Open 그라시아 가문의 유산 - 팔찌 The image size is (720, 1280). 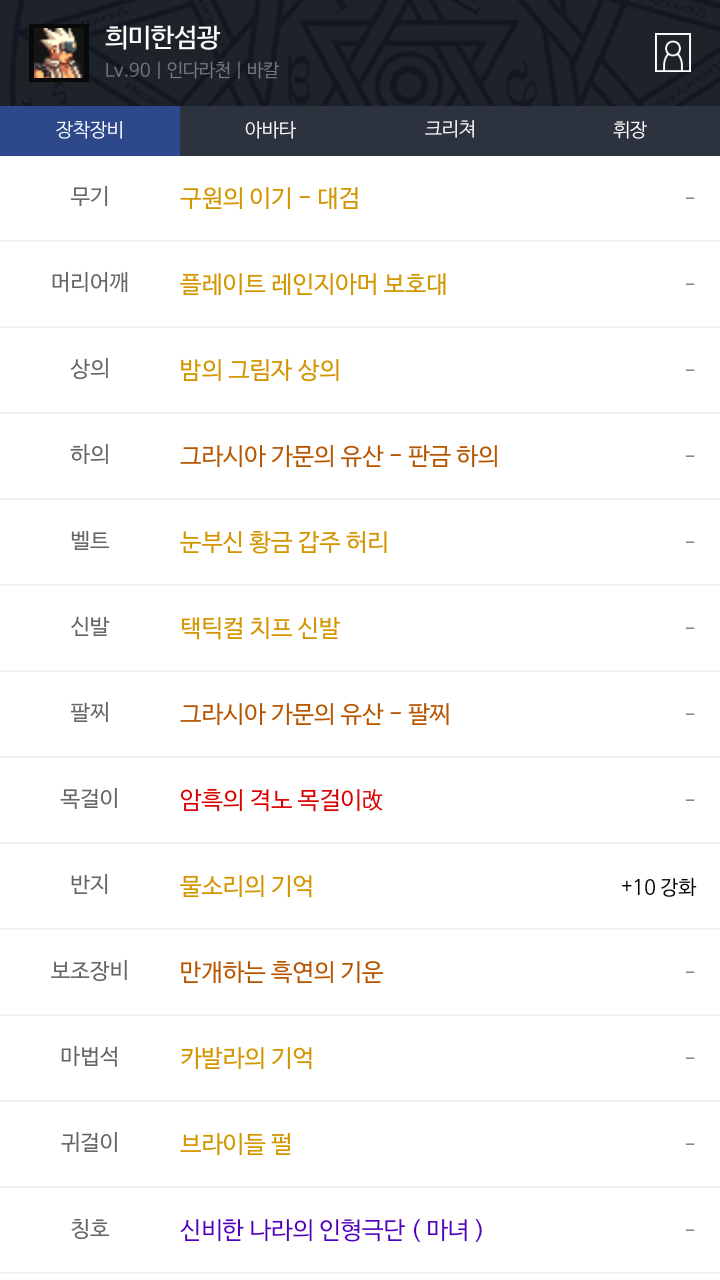click(315, 714)
